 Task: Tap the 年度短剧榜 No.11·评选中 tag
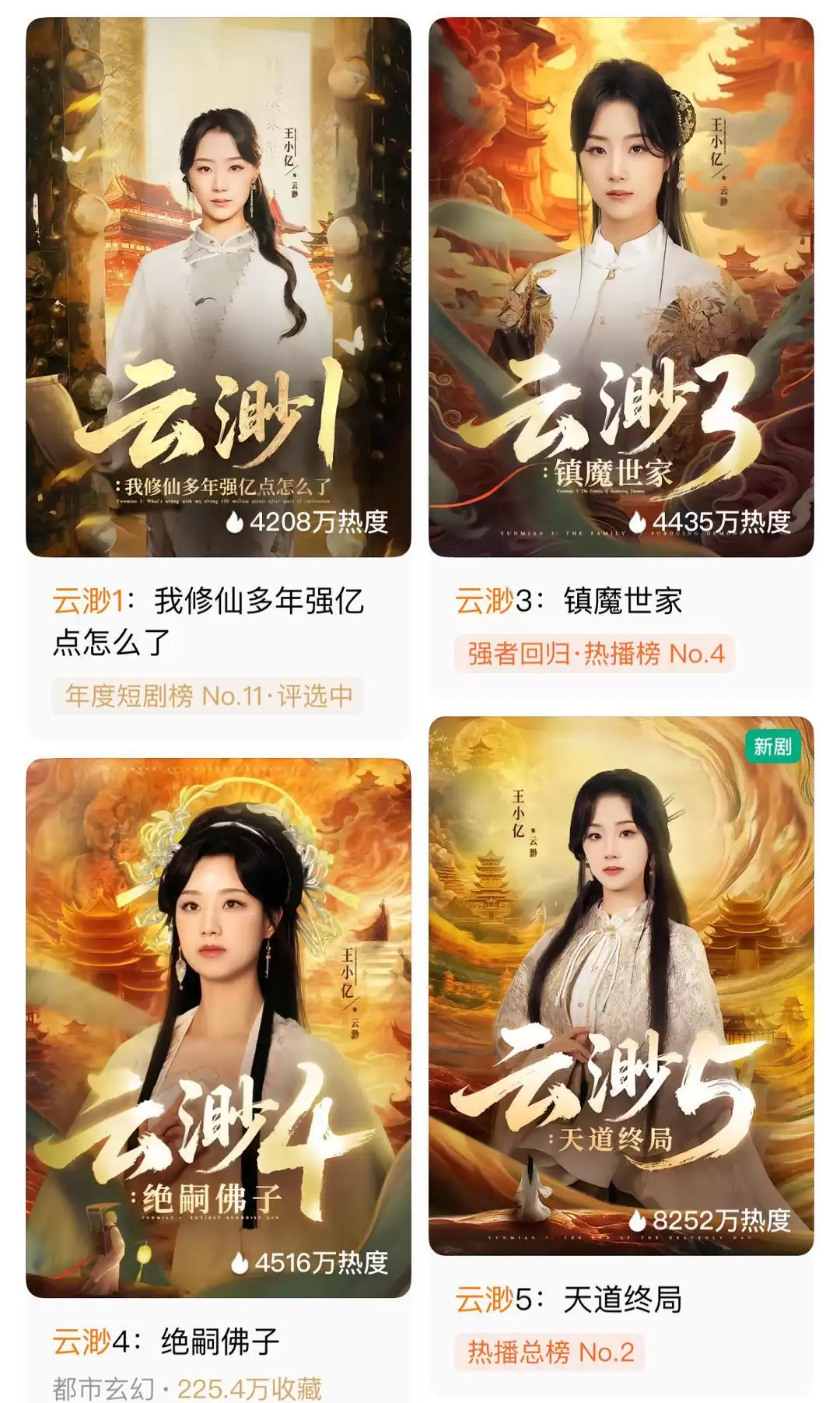208,695
